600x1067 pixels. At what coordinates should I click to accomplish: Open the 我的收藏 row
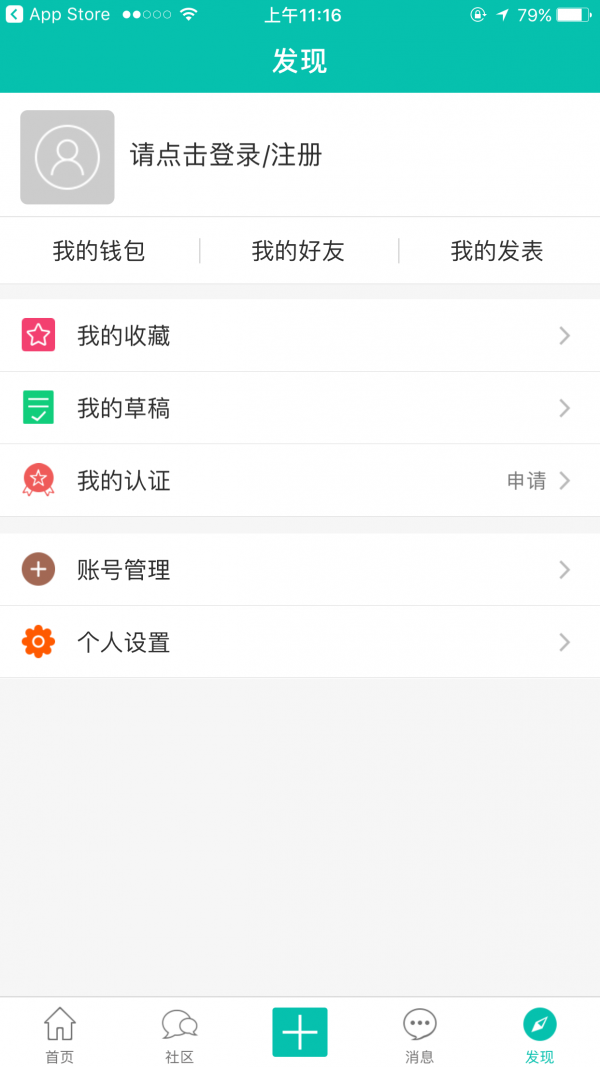300,336
